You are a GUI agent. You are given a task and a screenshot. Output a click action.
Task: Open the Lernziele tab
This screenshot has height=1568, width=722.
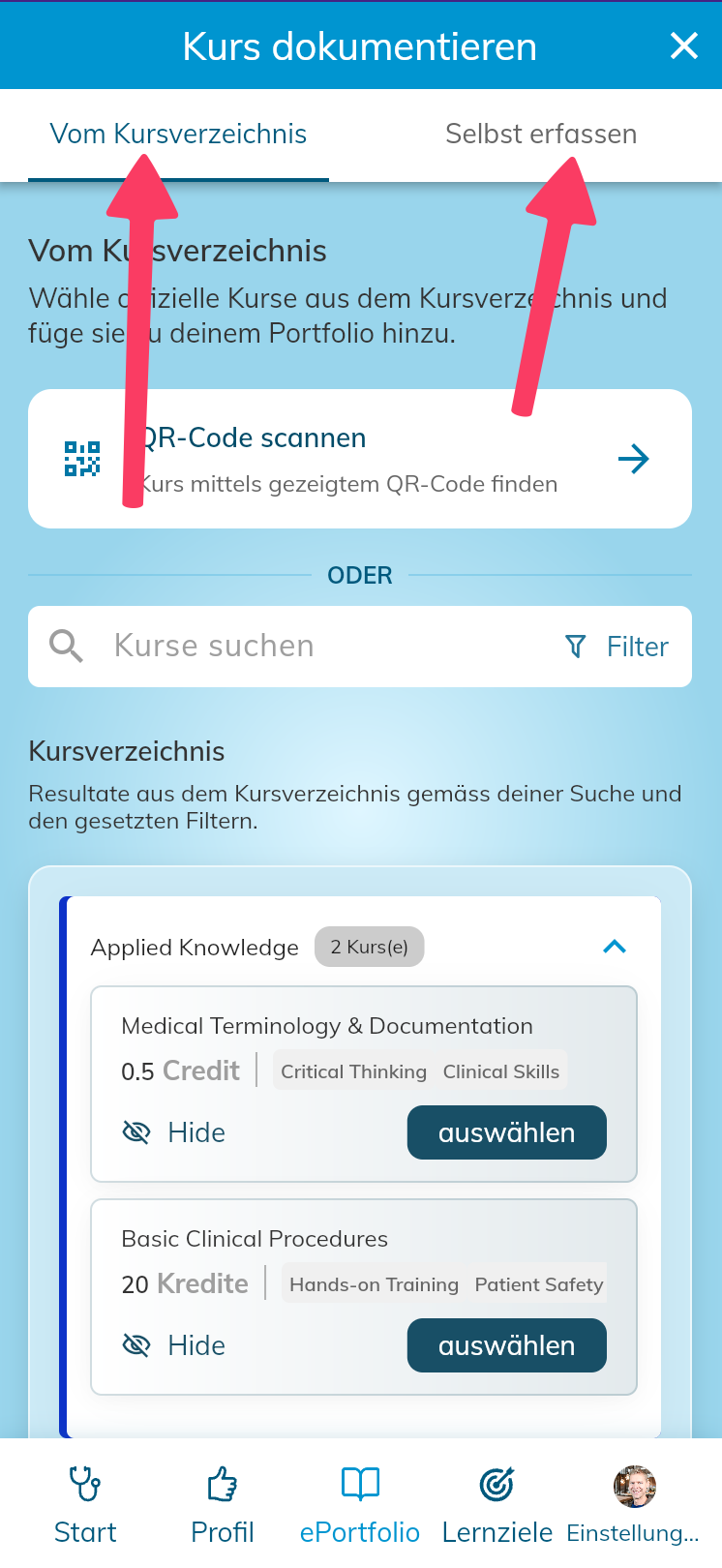[x=496, y=1505]
